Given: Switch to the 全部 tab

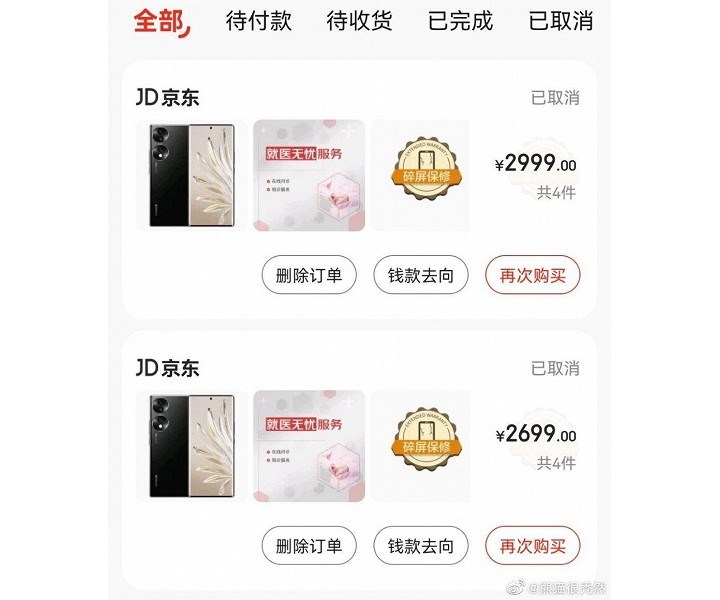Looking at the screenshot, I should click(x=160, y=22).
